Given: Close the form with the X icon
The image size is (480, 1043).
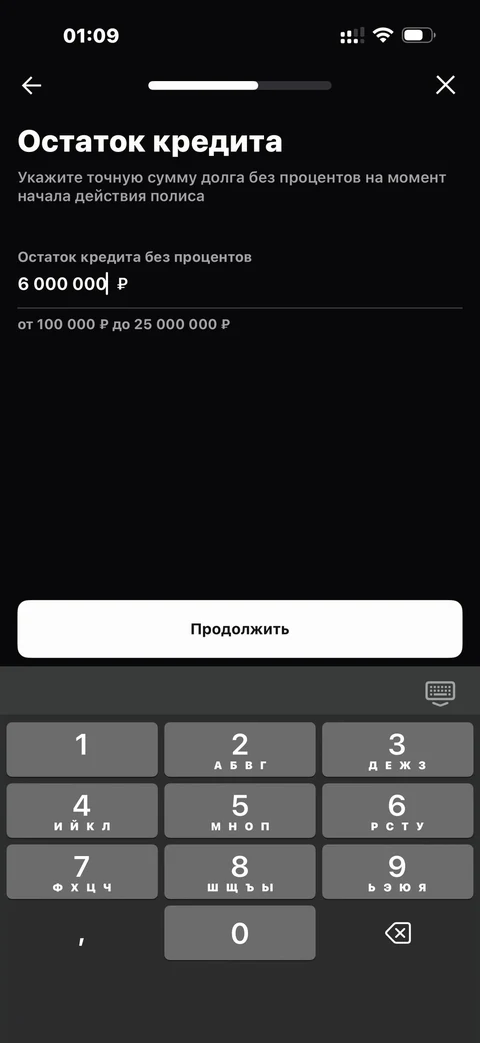Looking at the screenshot, I should [445, 85].
